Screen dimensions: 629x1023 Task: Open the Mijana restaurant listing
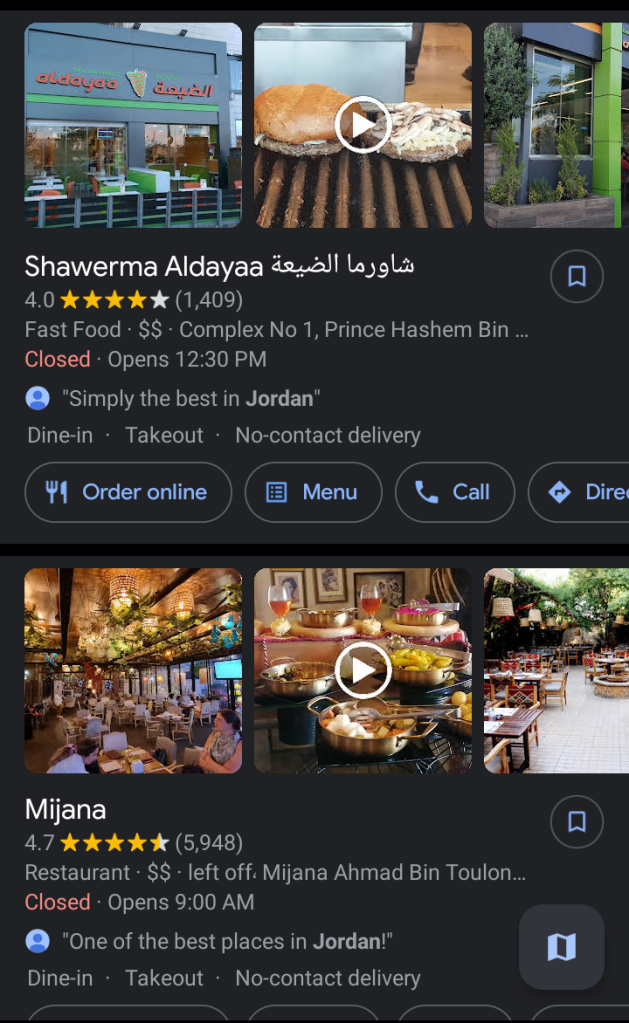pos(65,809)
